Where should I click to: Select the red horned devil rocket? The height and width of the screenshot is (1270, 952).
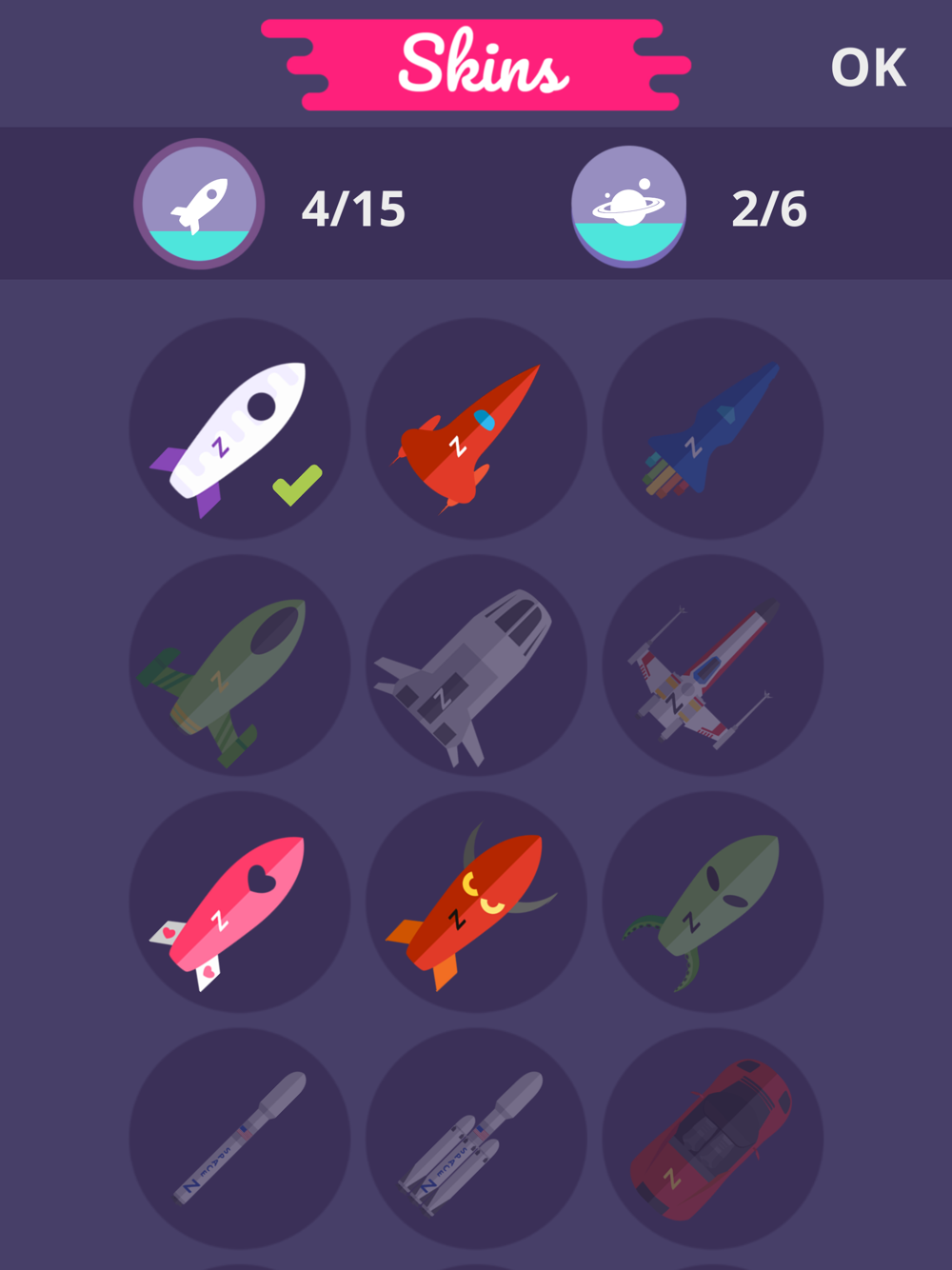click(x=476, y=902)
